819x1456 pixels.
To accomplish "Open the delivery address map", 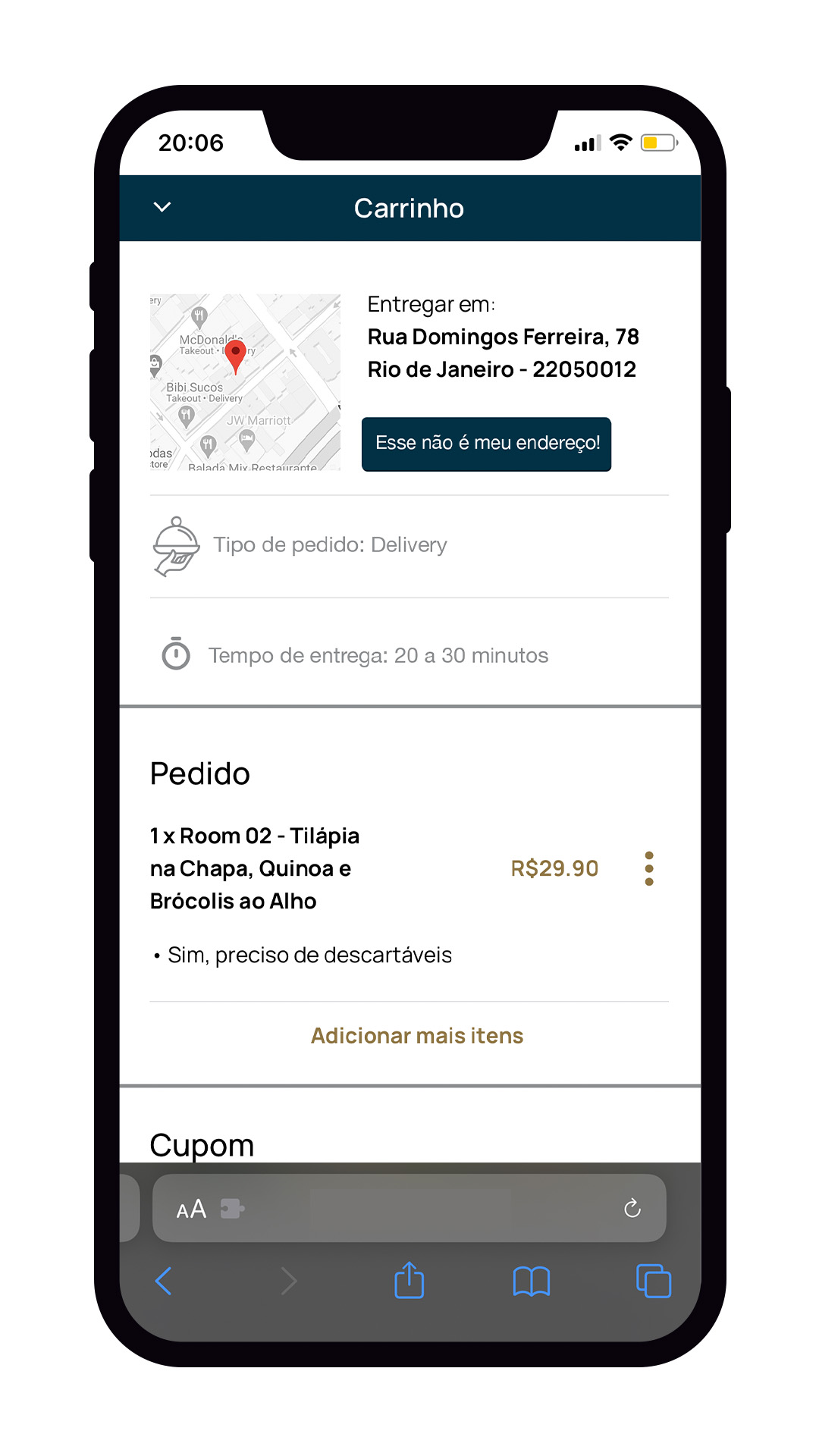I will point(245,382).
